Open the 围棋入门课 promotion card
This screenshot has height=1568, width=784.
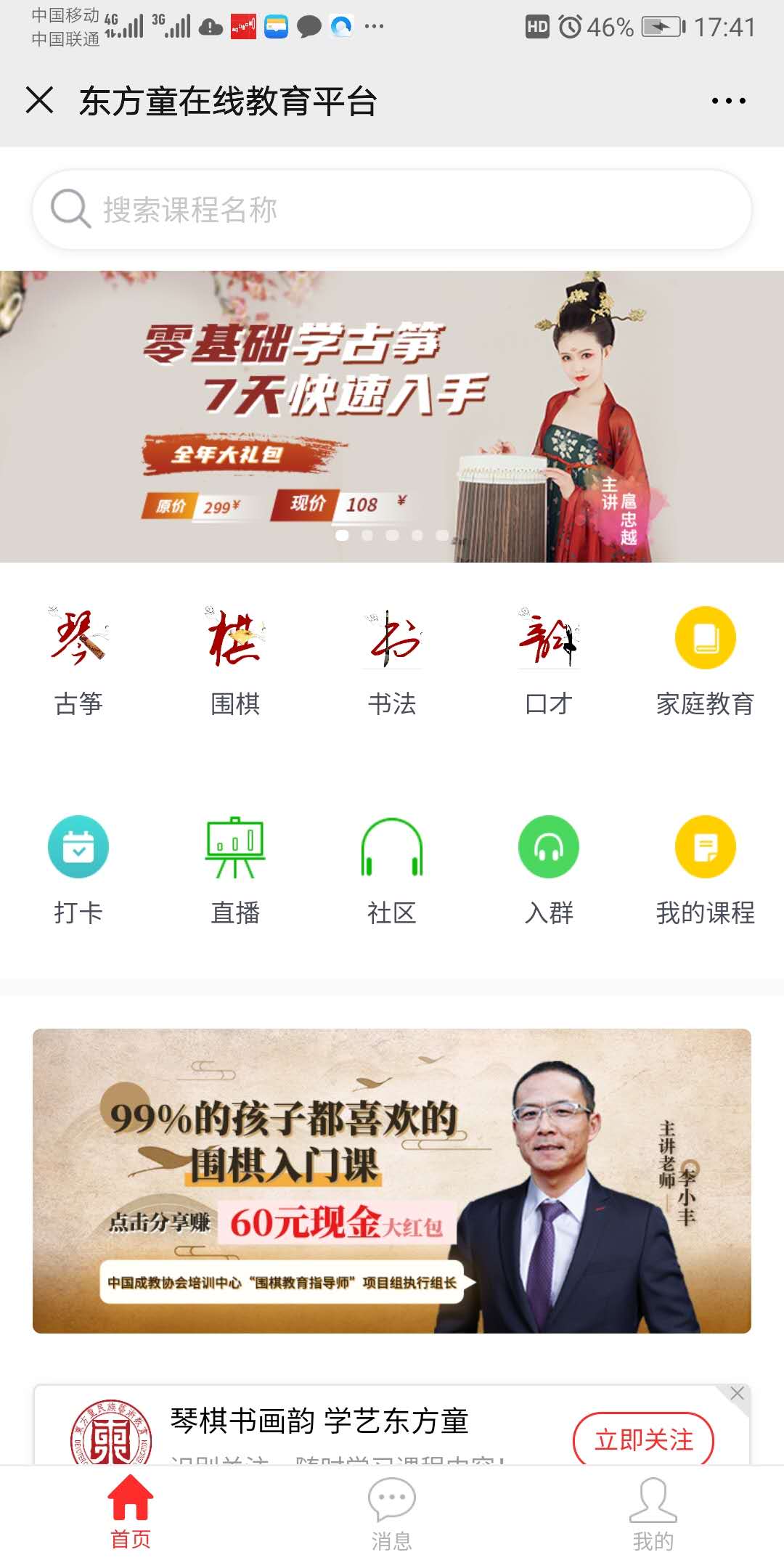click(x=392, y=1180)
